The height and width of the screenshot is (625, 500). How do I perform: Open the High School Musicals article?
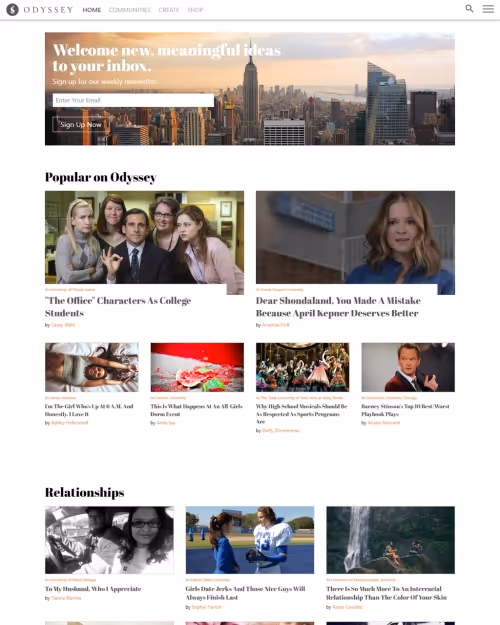pos(301,414)
